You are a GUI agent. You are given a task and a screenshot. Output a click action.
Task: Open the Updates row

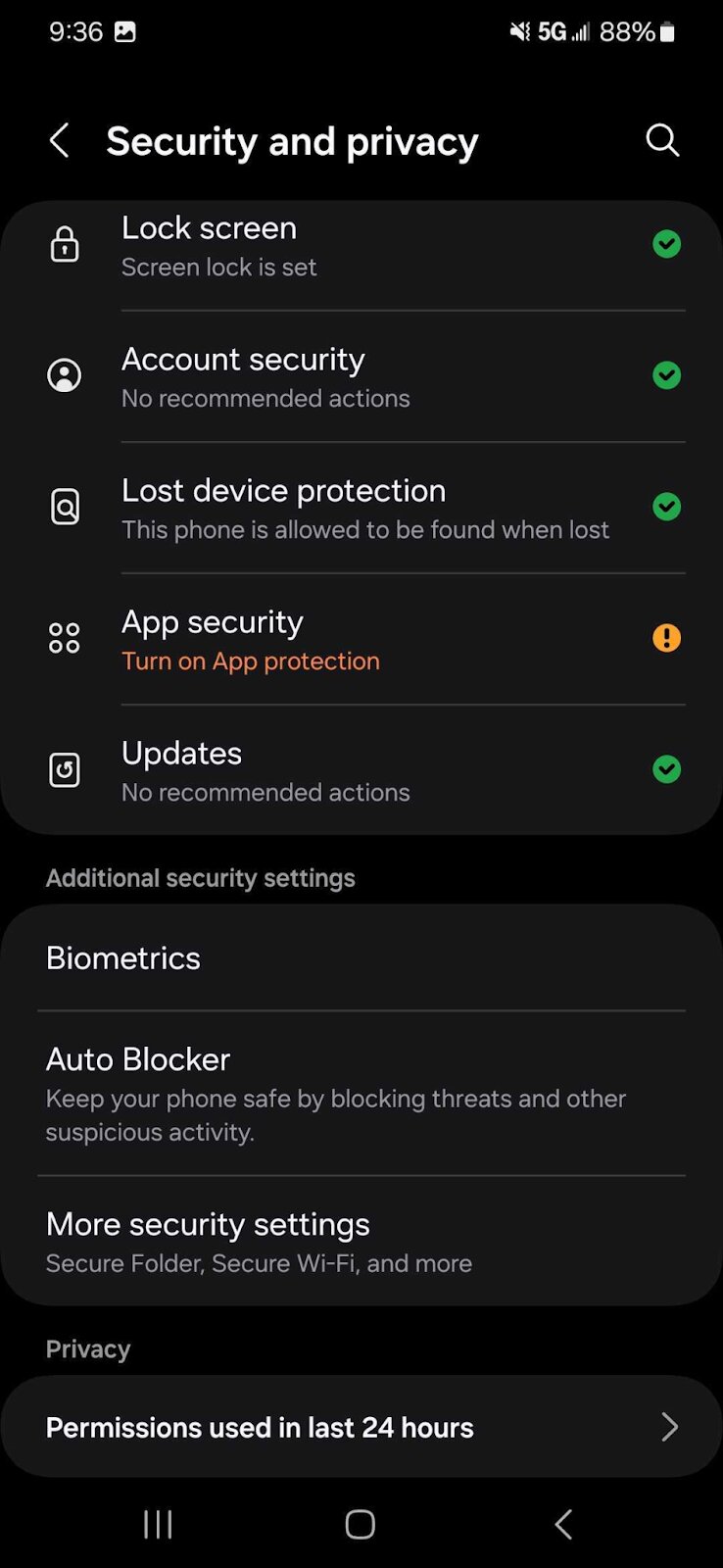tap(362, 771)
